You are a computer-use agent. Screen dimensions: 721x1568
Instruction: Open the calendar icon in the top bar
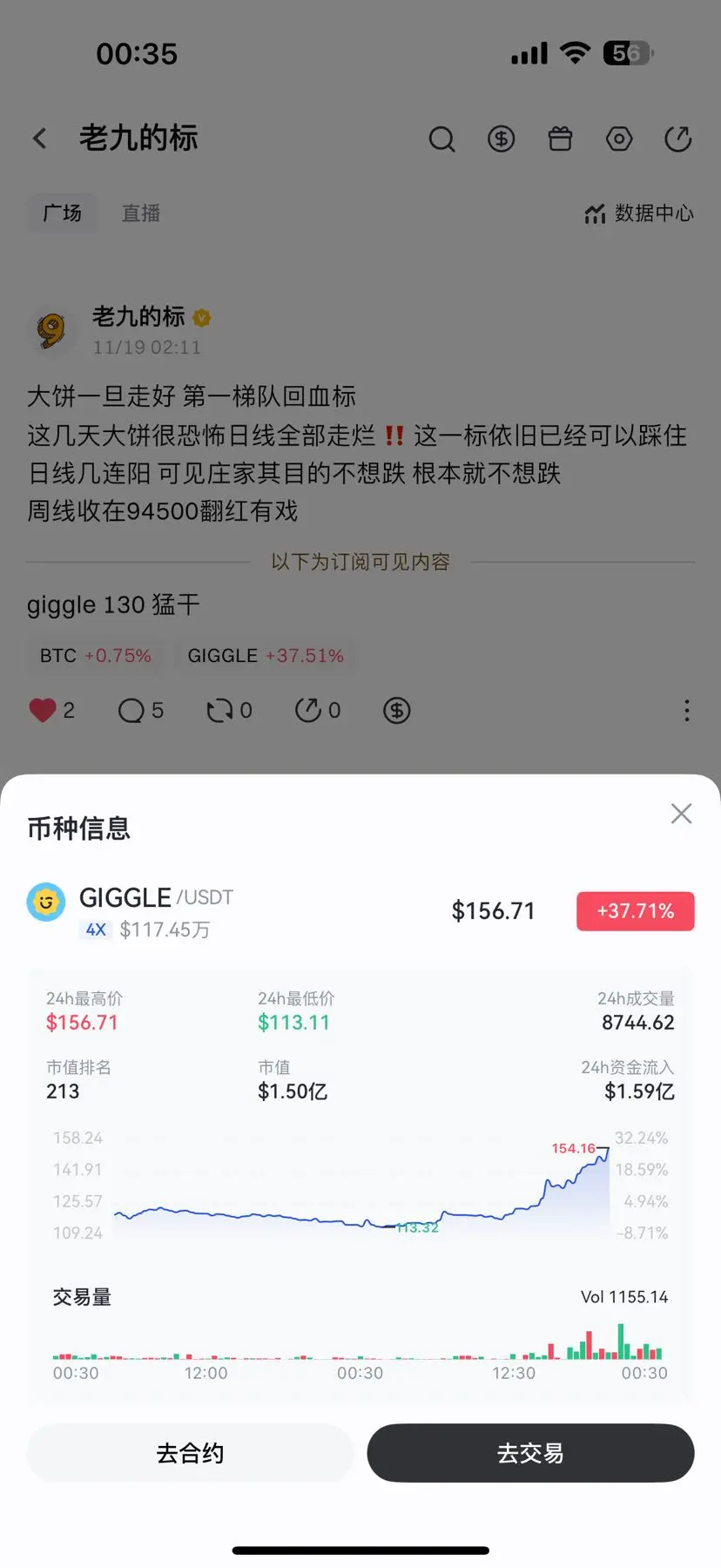click(560, 139)
